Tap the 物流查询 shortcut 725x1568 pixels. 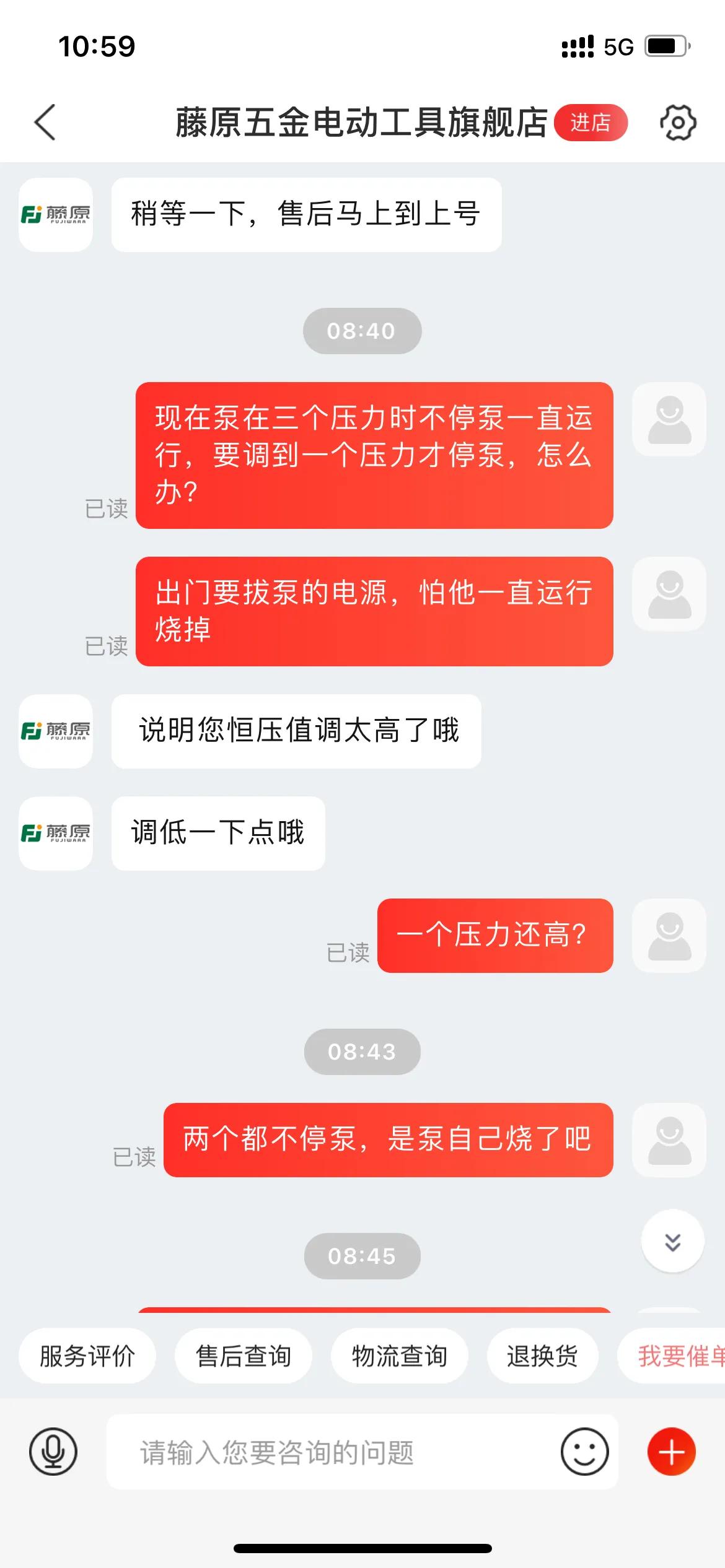[x=400, y=1356]
